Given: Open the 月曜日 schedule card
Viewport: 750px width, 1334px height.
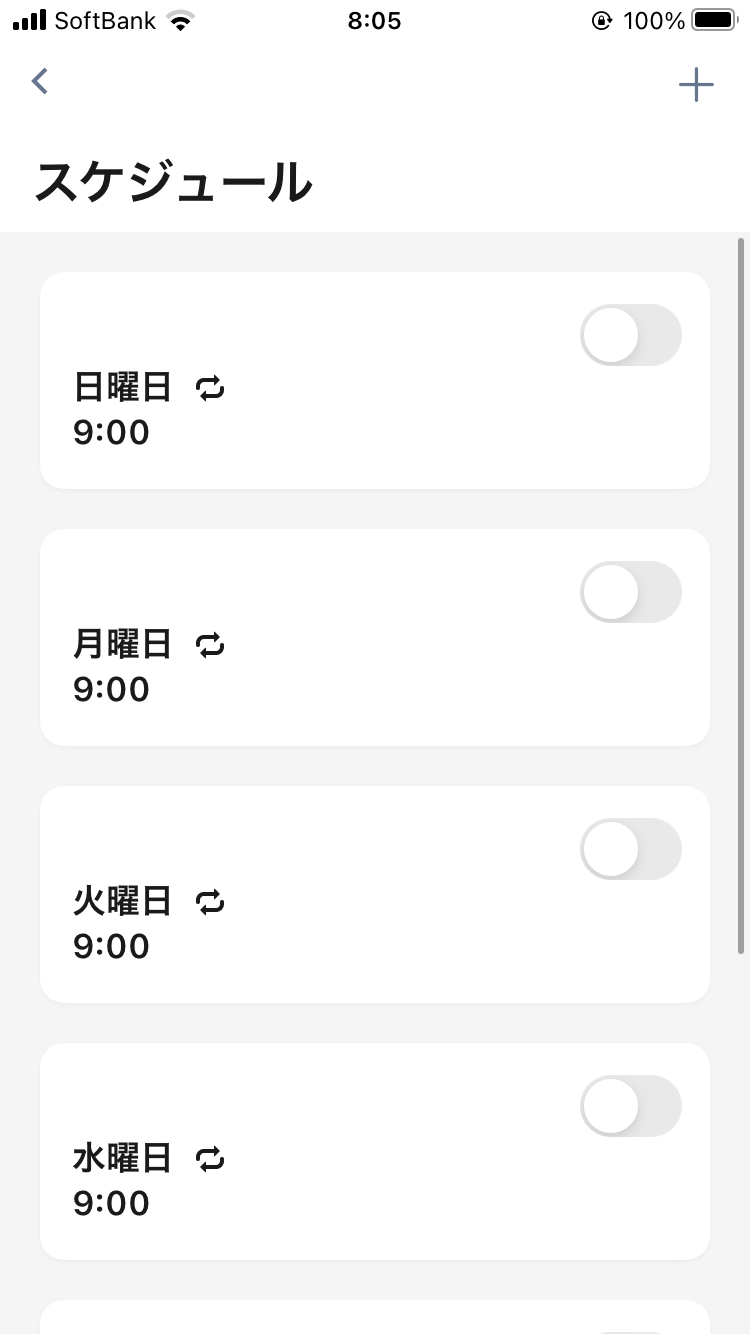Looking at the screenshot, I should click(x=375, y=637).
